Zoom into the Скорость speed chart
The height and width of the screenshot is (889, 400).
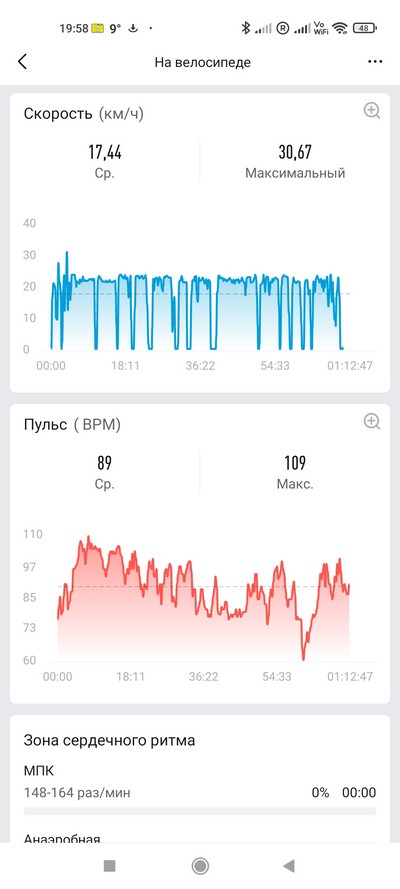tap(372, 111)
